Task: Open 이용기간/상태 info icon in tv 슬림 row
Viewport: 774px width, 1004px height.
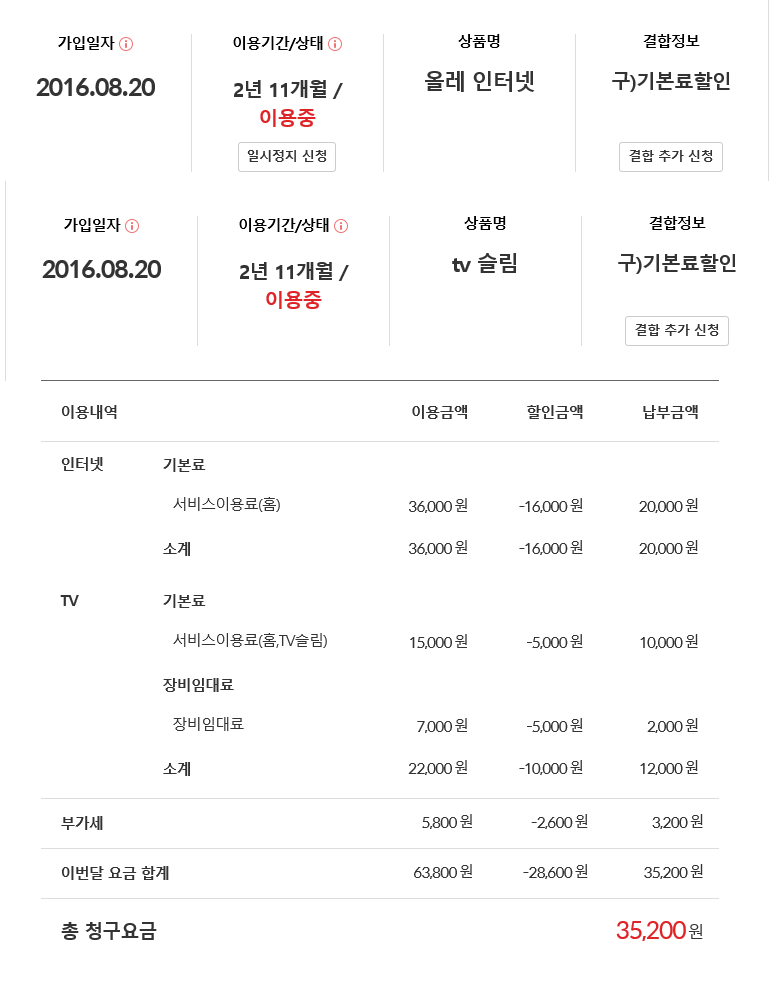Action: coord(341,226)
